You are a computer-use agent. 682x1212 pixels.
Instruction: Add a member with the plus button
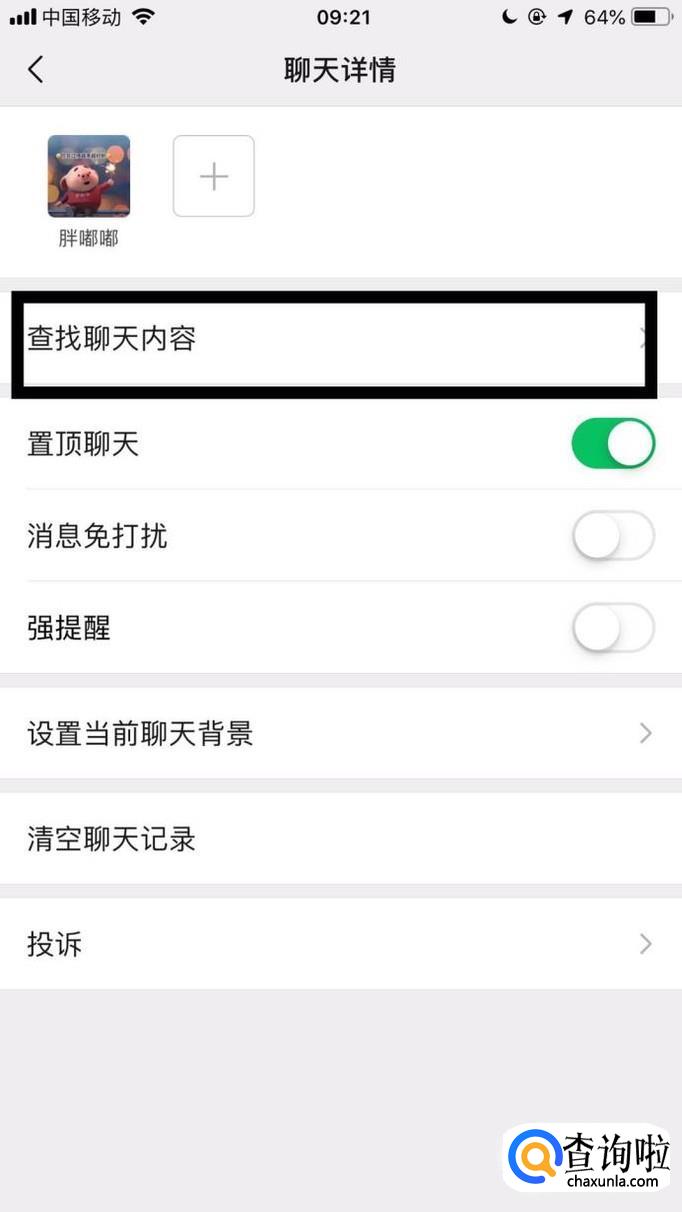coord(213,177)
